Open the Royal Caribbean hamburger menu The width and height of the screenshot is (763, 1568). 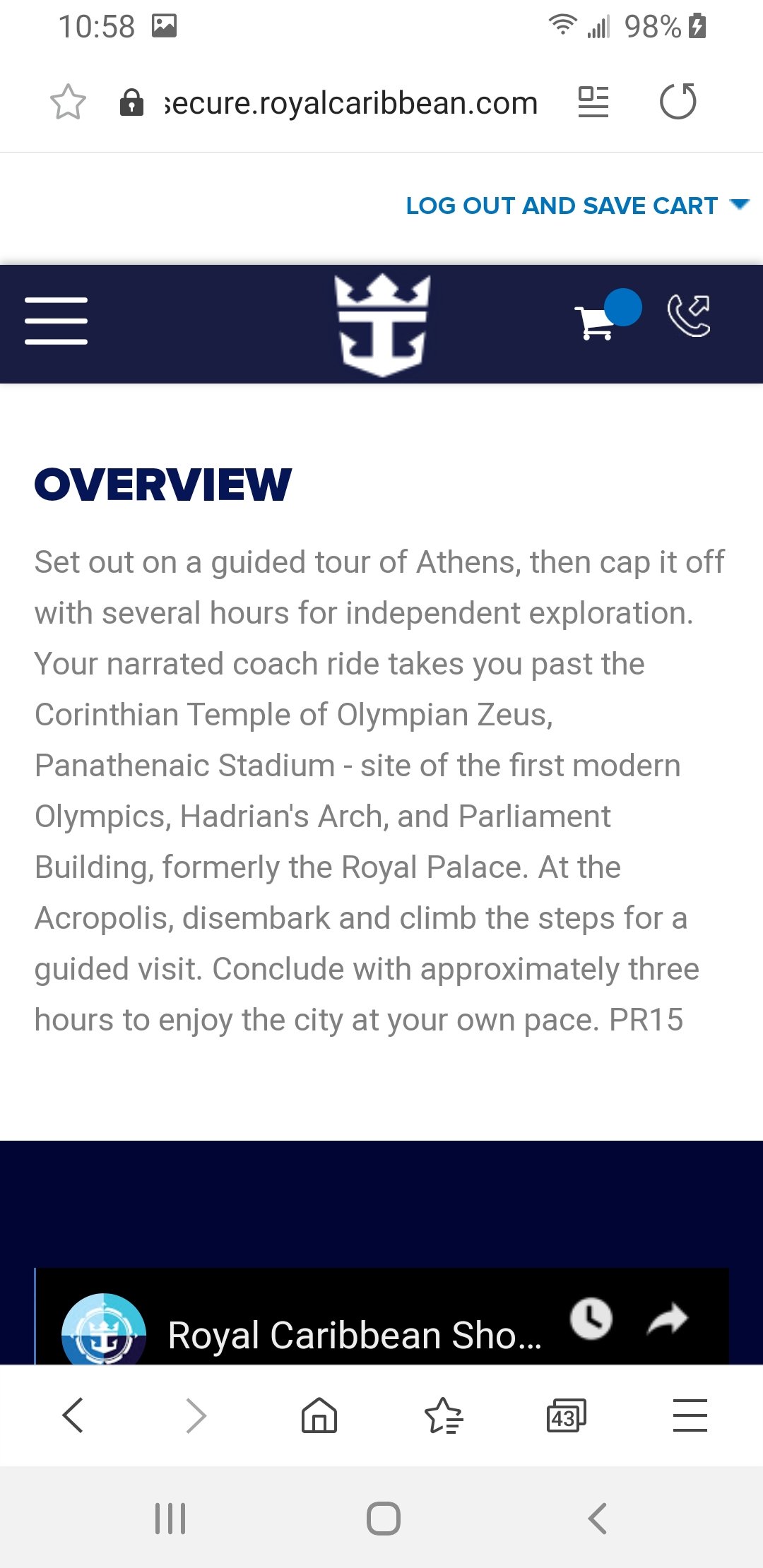coord(56,321)
